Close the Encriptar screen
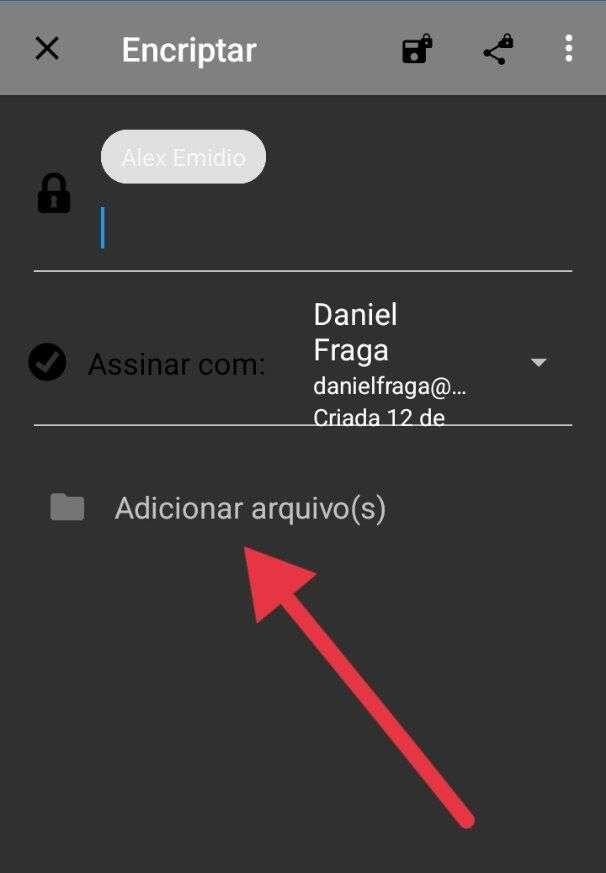Image resolution: width=606 pixels, height=873 pixels. (47, 48)
